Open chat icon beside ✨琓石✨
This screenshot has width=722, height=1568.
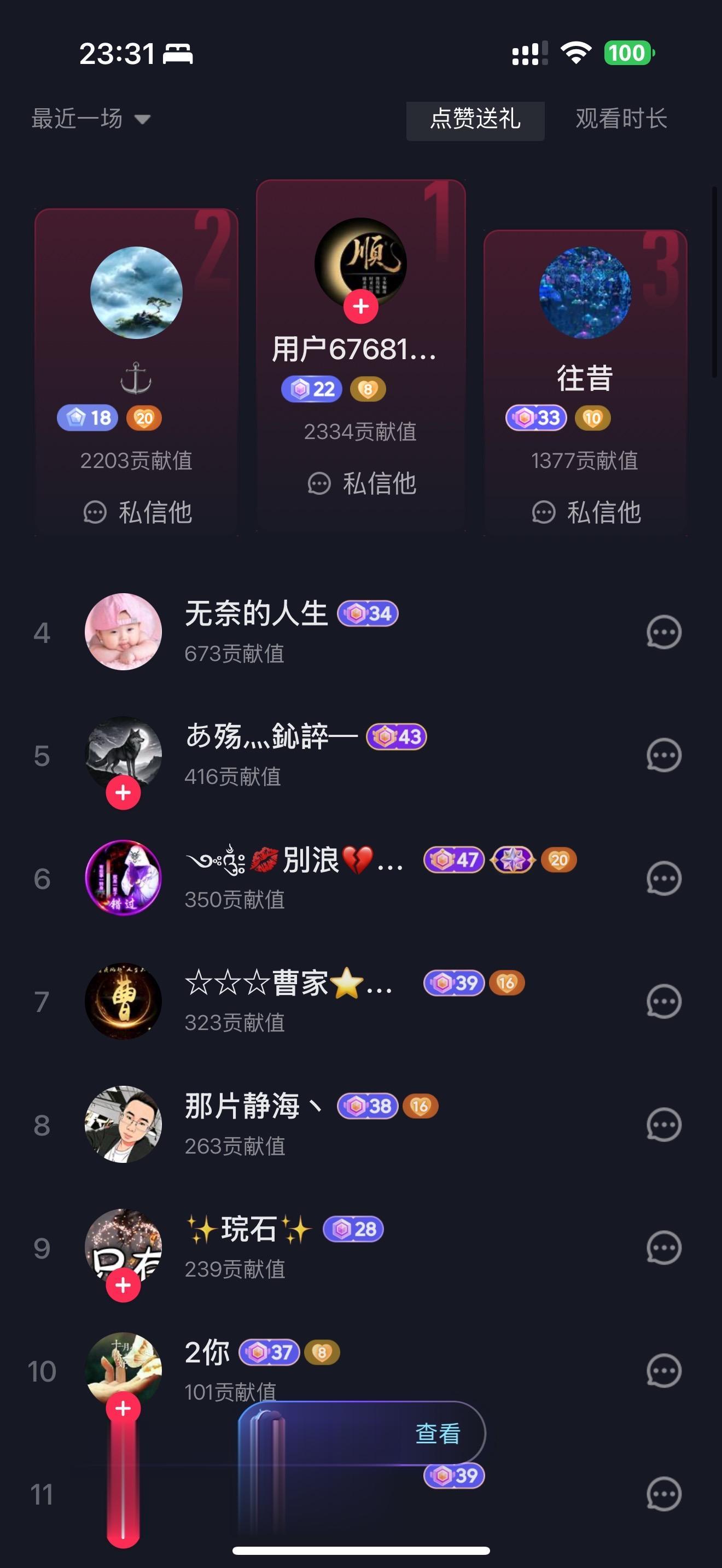click(x=663, y=1248)
